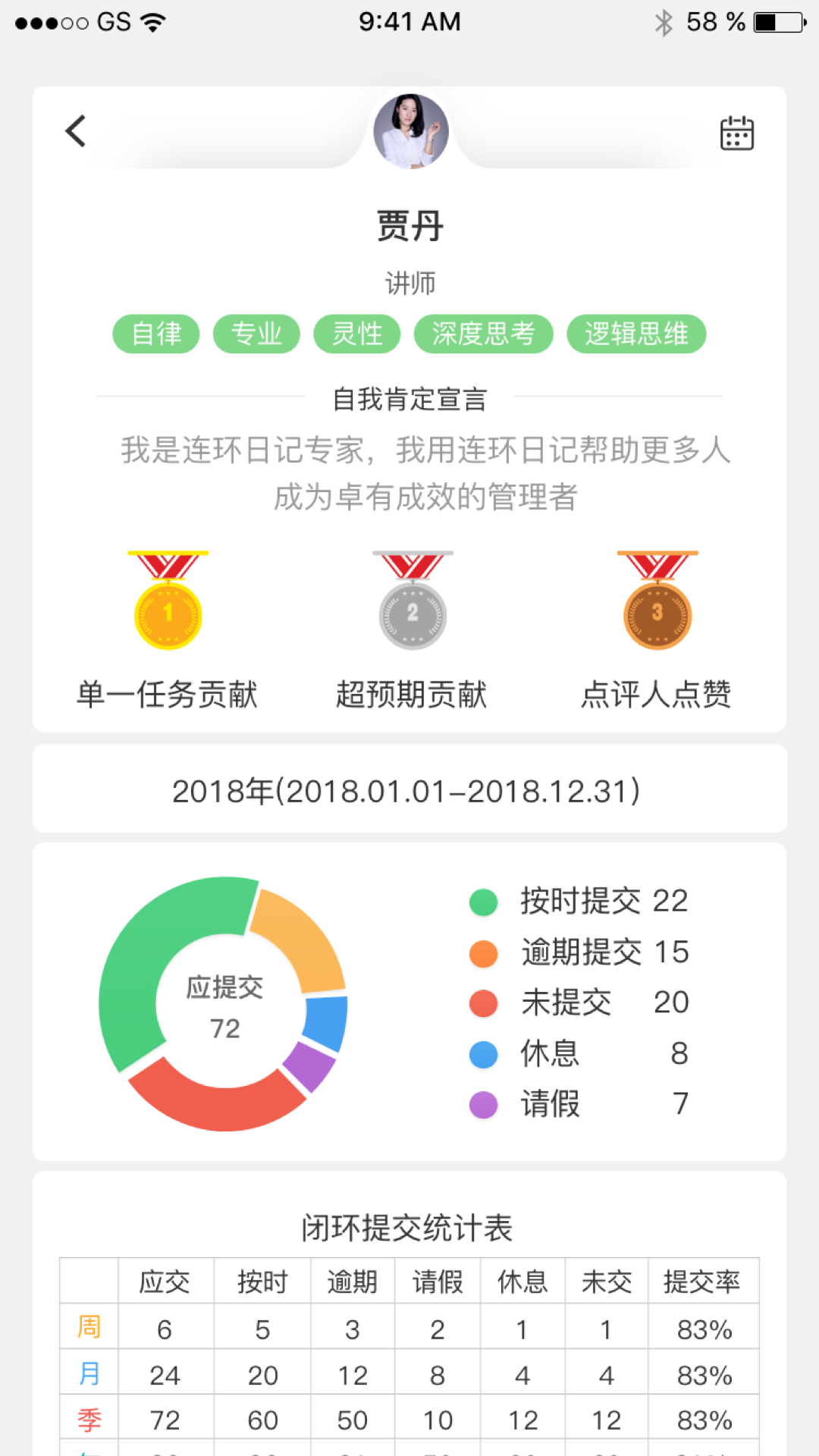Viewport: 819px width, 1456px height.
Task: Expand the 闭环提交统计表 section
Action: point(408,1226)
